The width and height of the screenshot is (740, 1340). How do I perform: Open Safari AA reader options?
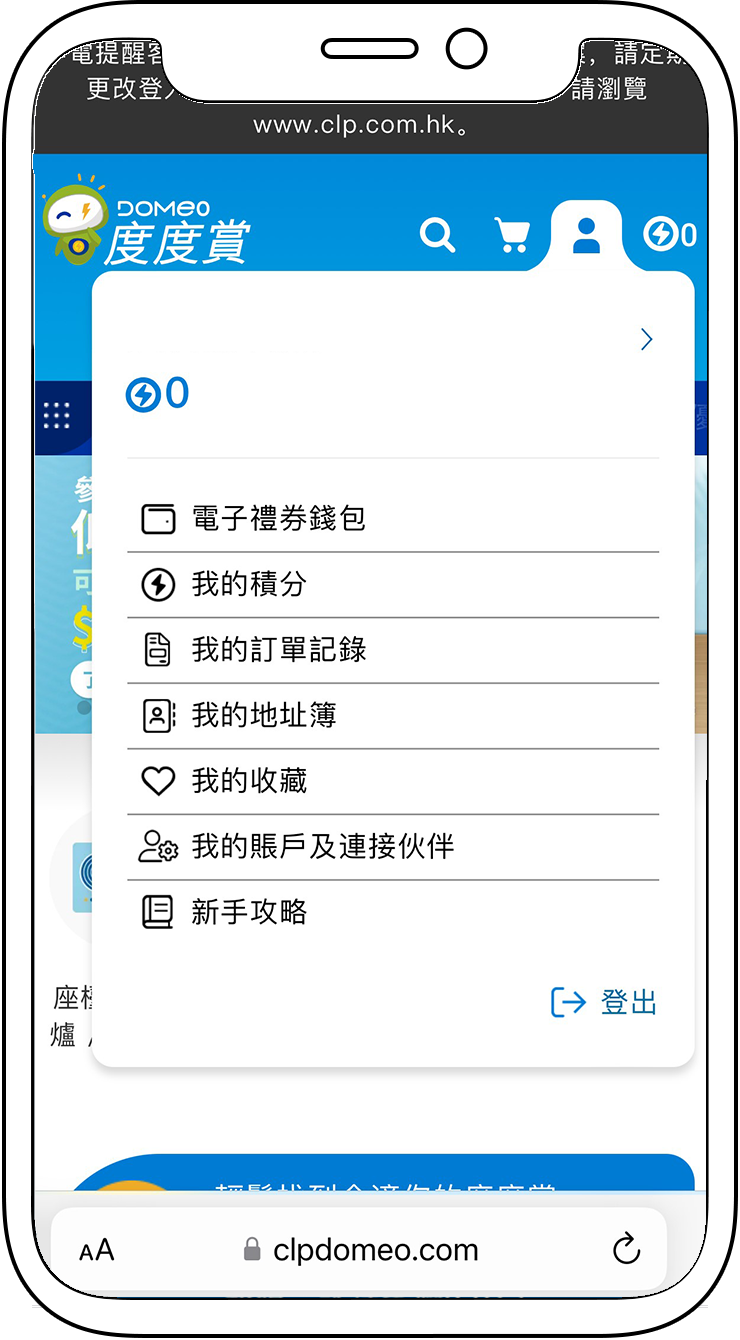pos(97,1250)
